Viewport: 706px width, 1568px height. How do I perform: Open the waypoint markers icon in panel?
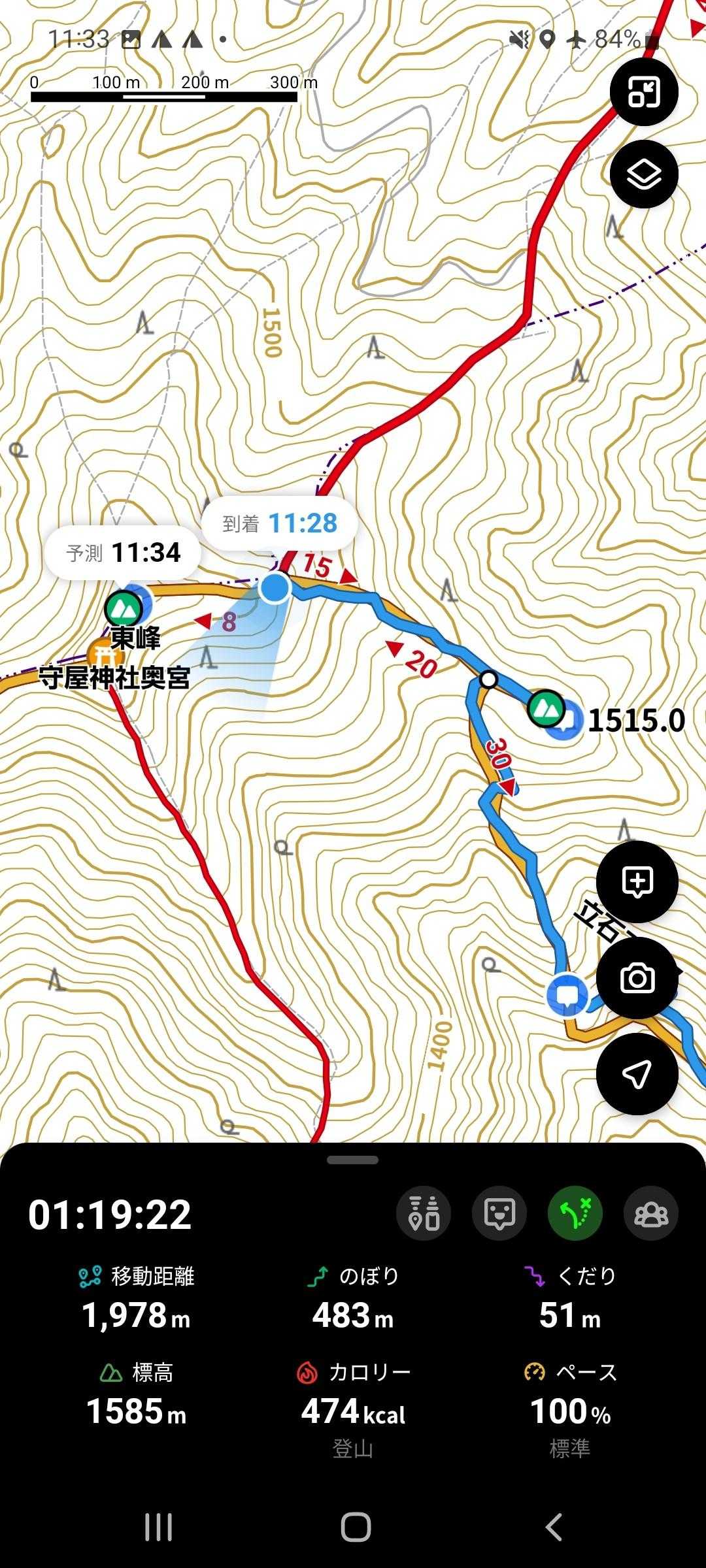pos(424,1214)
